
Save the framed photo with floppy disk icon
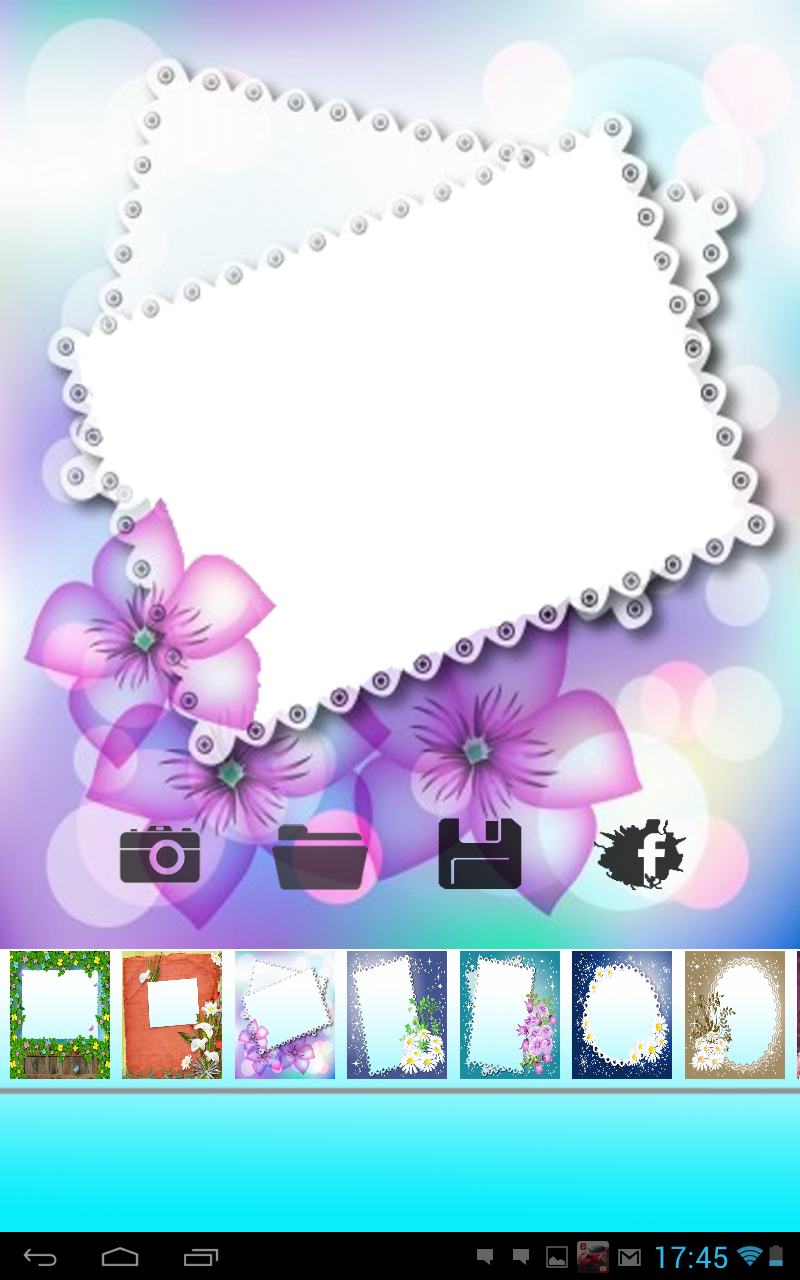click(x=480, y=854)
